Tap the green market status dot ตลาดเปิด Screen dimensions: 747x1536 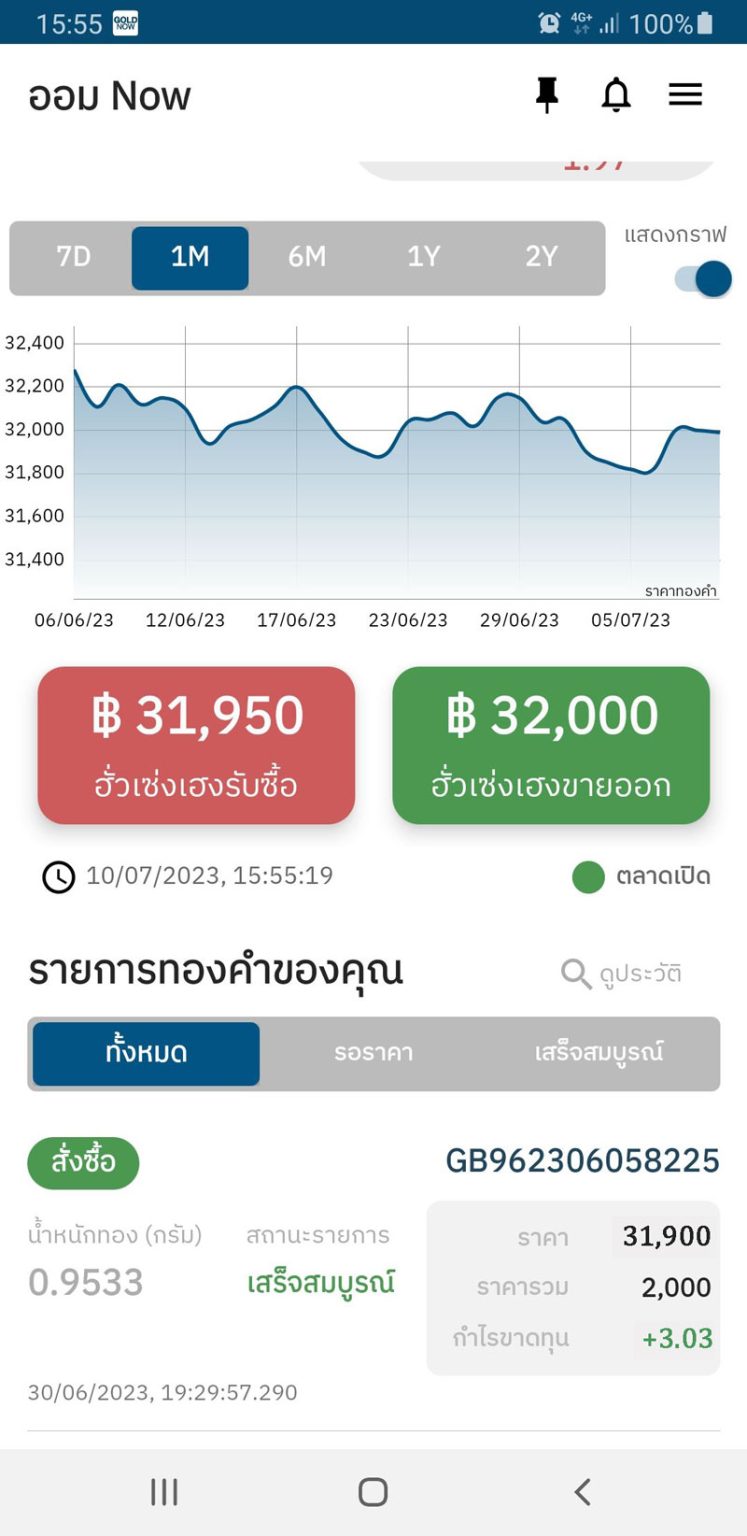click(589, 876)
